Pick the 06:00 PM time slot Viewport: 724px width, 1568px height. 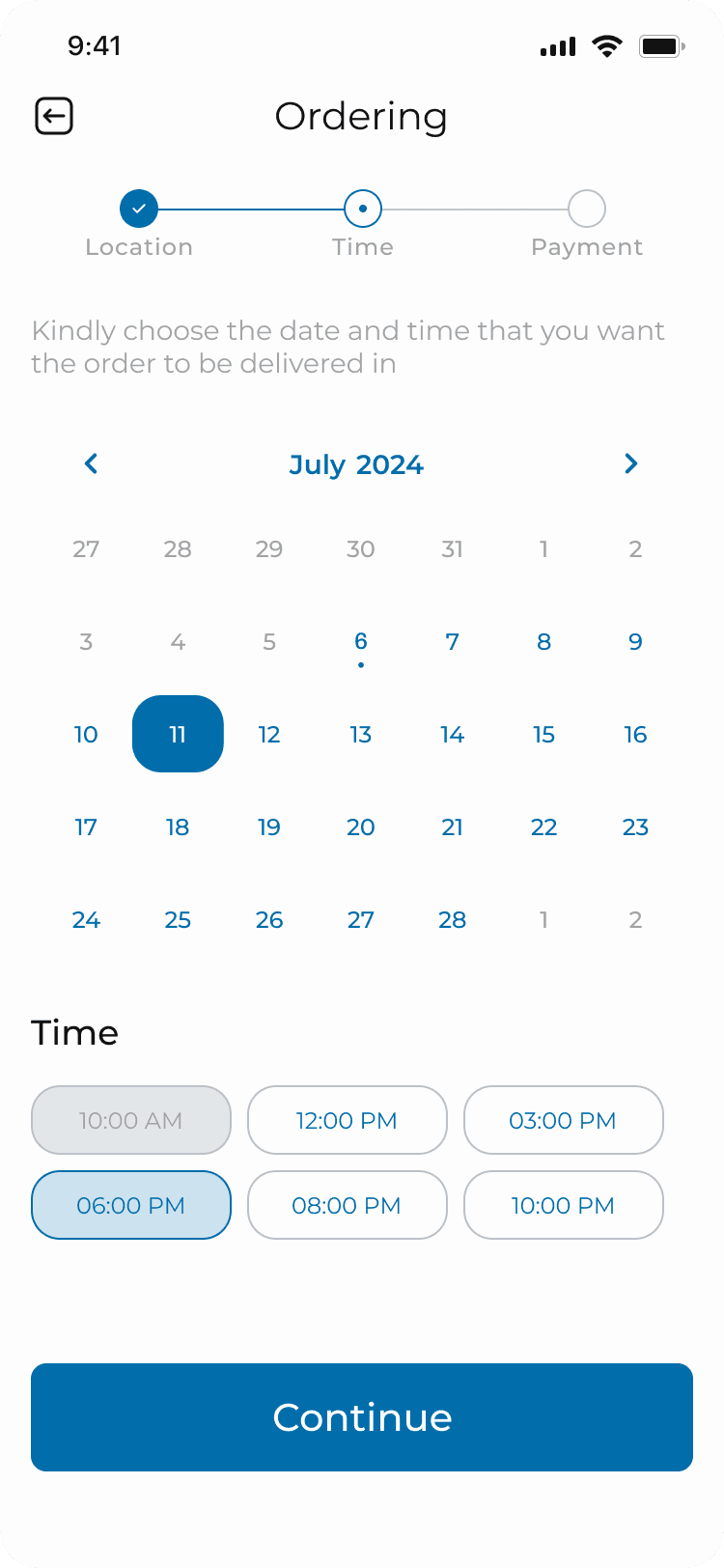coord(131,1205)
